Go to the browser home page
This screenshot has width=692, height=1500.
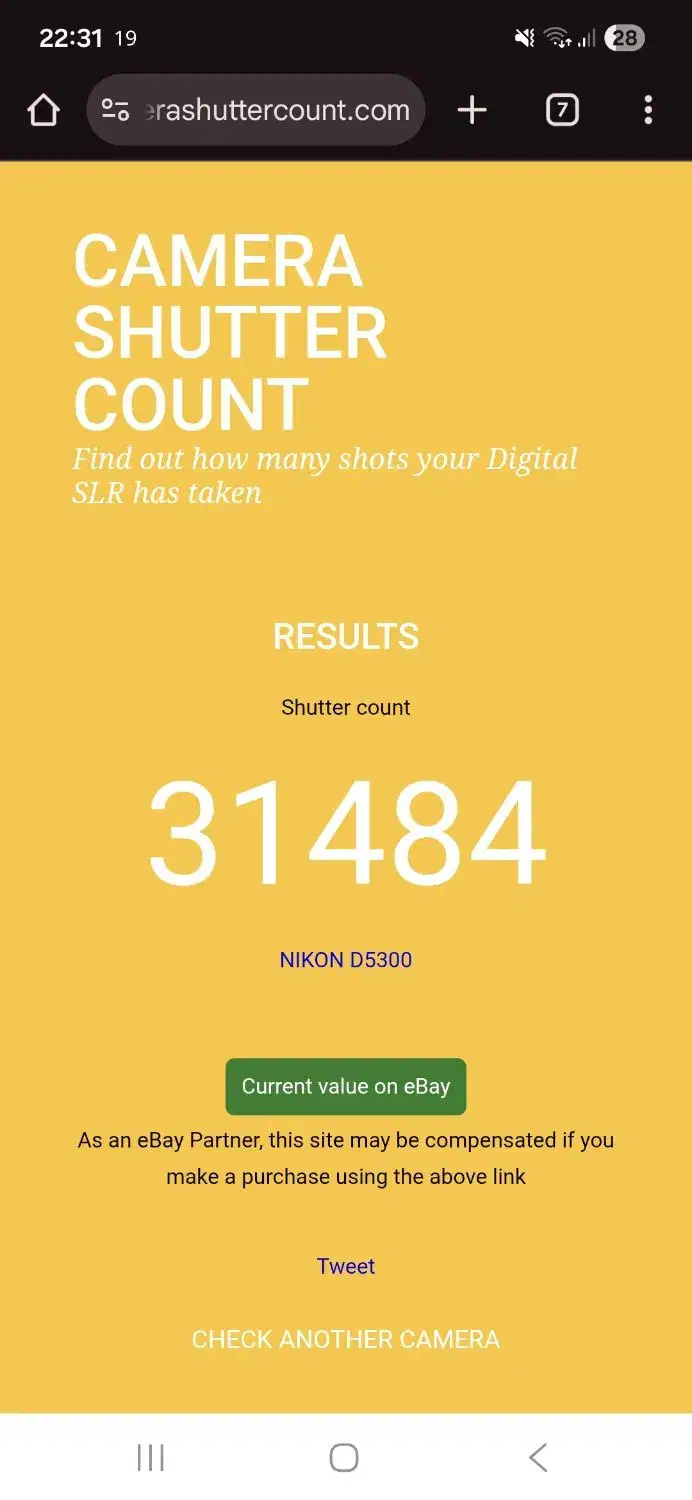click(x=43, y=111)
